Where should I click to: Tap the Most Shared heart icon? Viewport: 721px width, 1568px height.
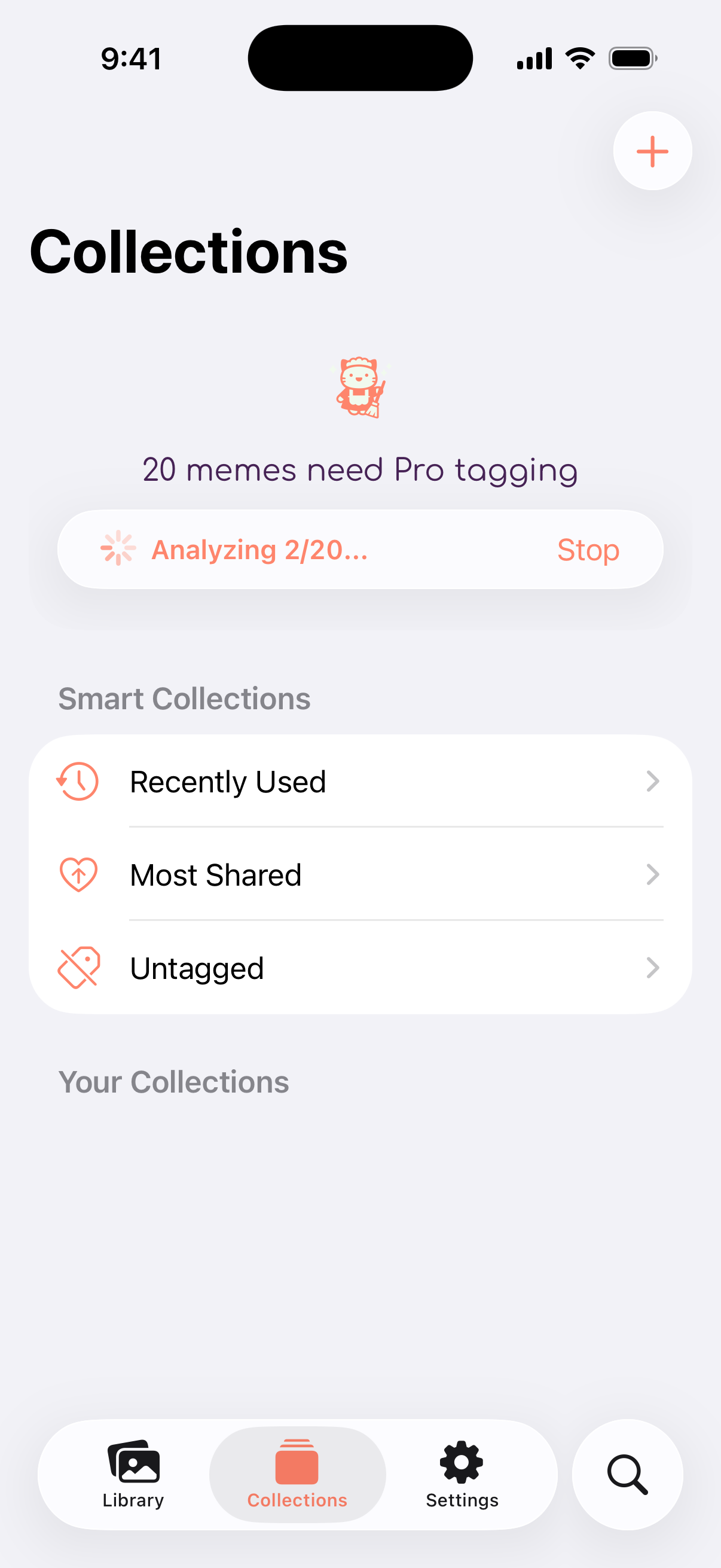tap(78, 875)
